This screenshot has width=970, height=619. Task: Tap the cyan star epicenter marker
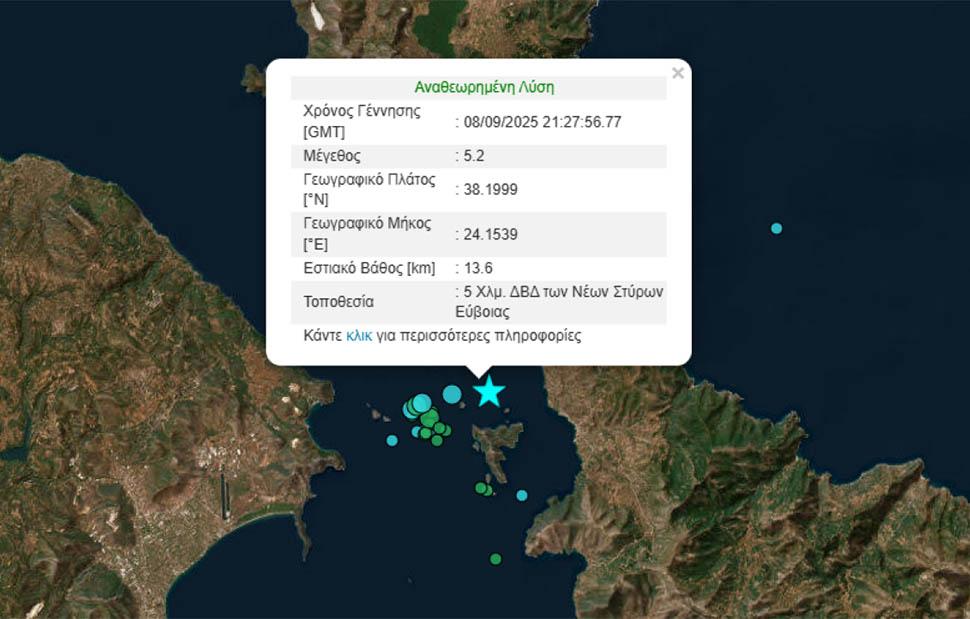point(488,391)
